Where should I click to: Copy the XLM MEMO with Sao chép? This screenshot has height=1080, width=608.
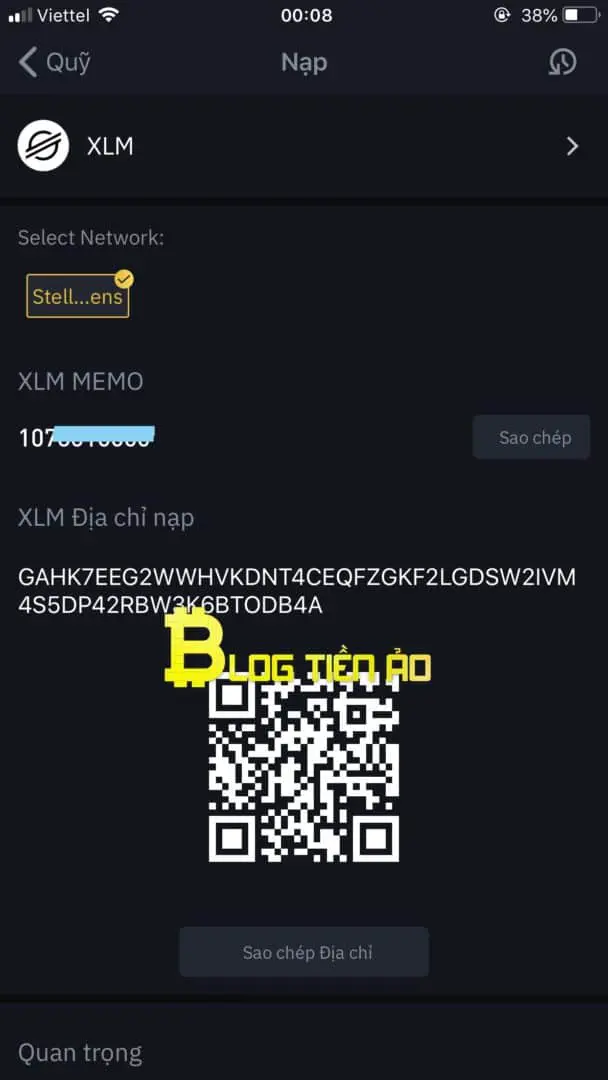coord(531,437)
